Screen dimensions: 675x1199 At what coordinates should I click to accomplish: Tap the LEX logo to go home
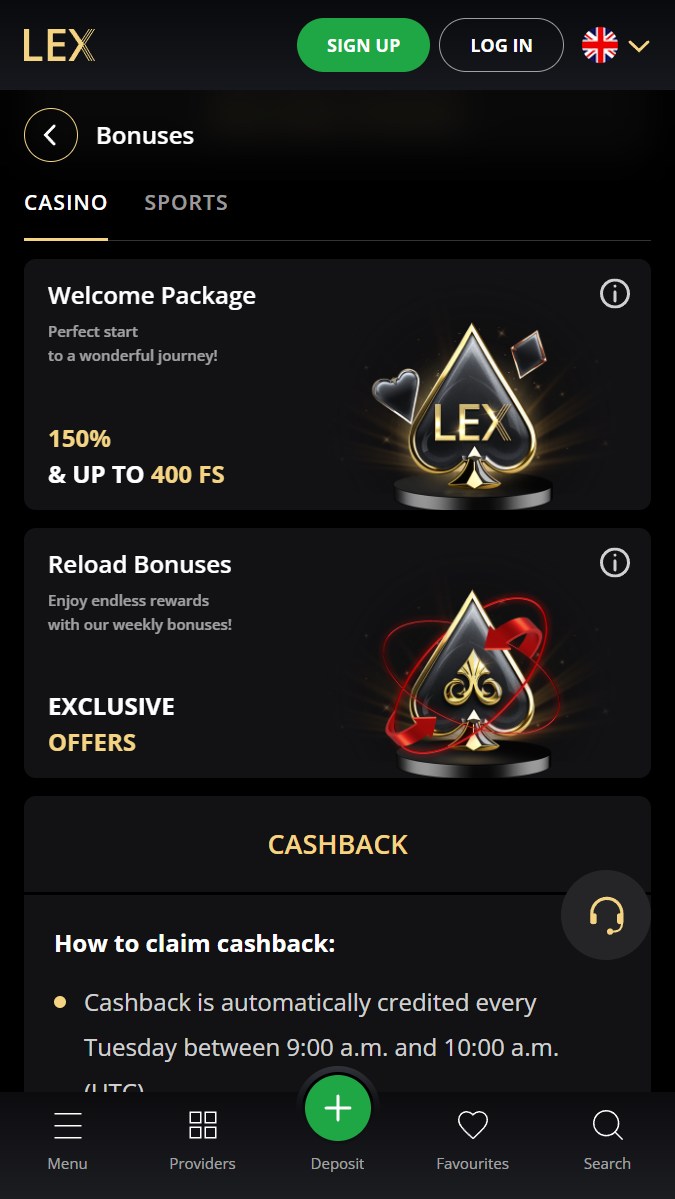[x=59, y=45]
